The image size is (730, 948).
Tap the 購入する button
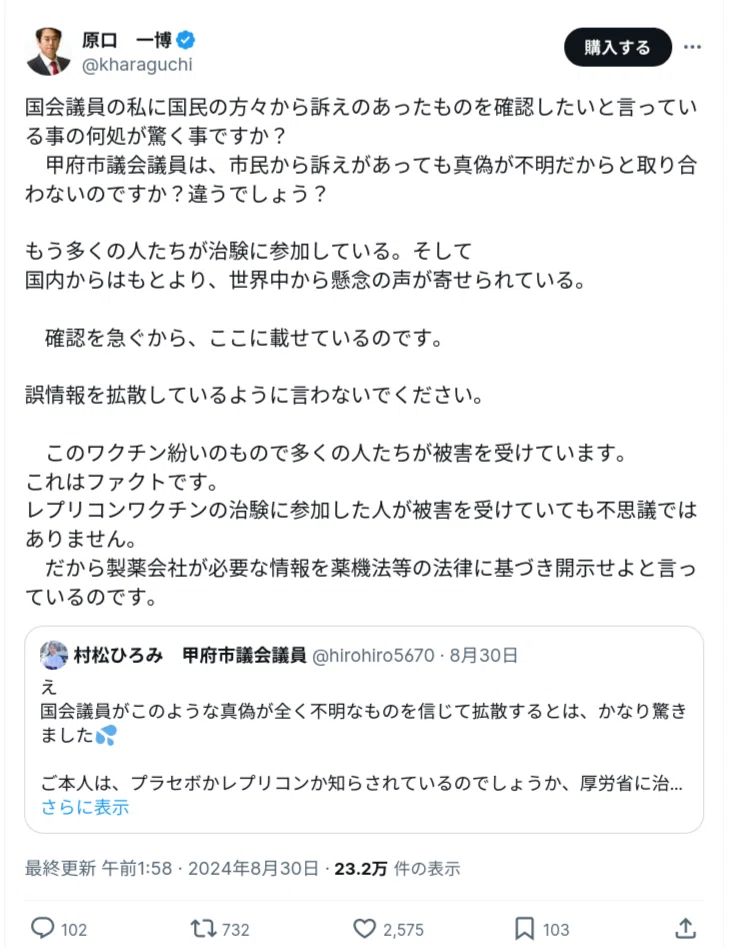[x=618, y=47]
